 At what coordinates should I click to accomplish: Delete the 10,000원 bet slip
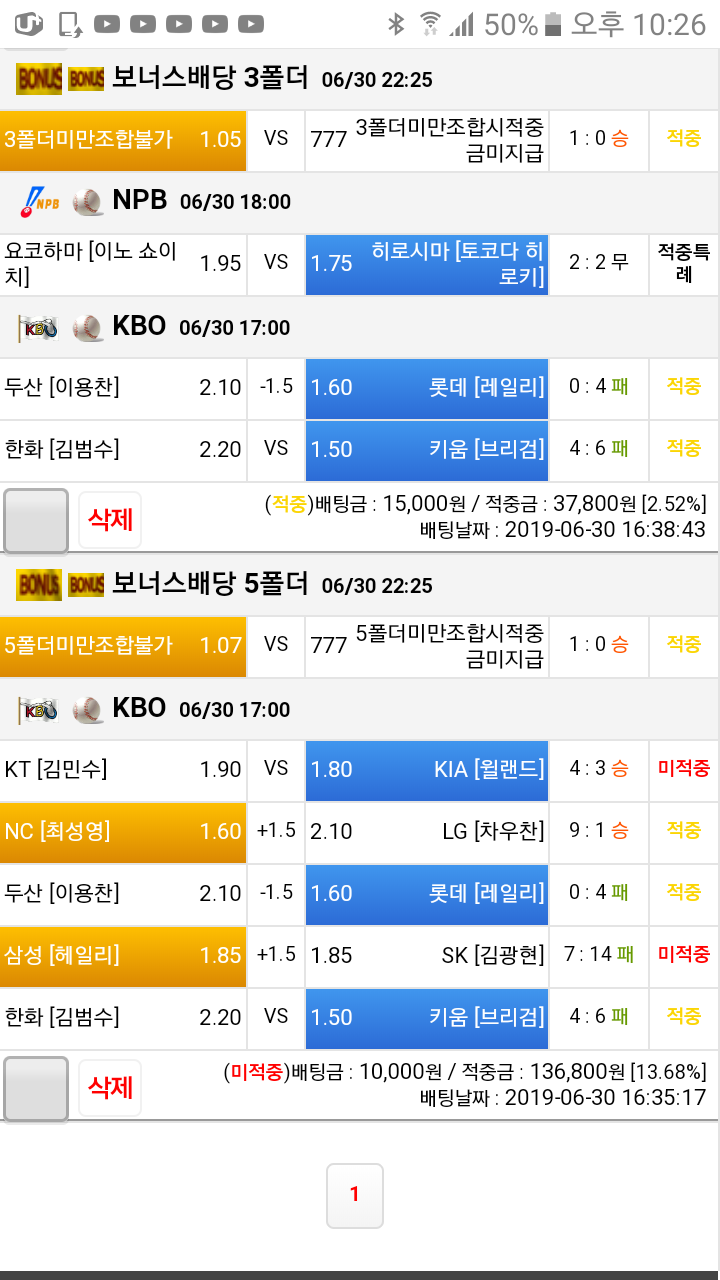110,1088
